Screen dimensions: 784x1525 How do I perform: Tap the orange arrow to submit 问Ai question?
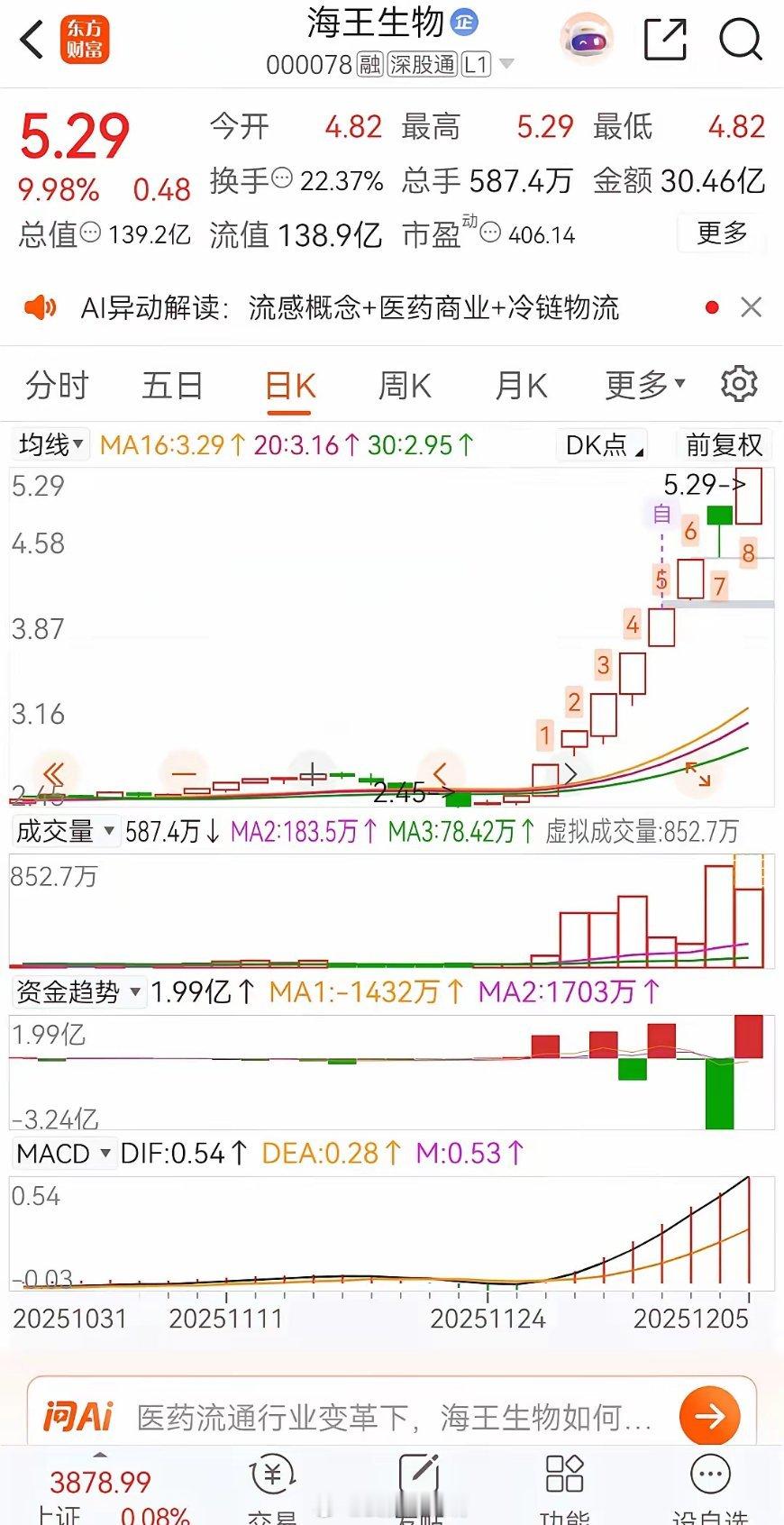[x=708, y=1416]
